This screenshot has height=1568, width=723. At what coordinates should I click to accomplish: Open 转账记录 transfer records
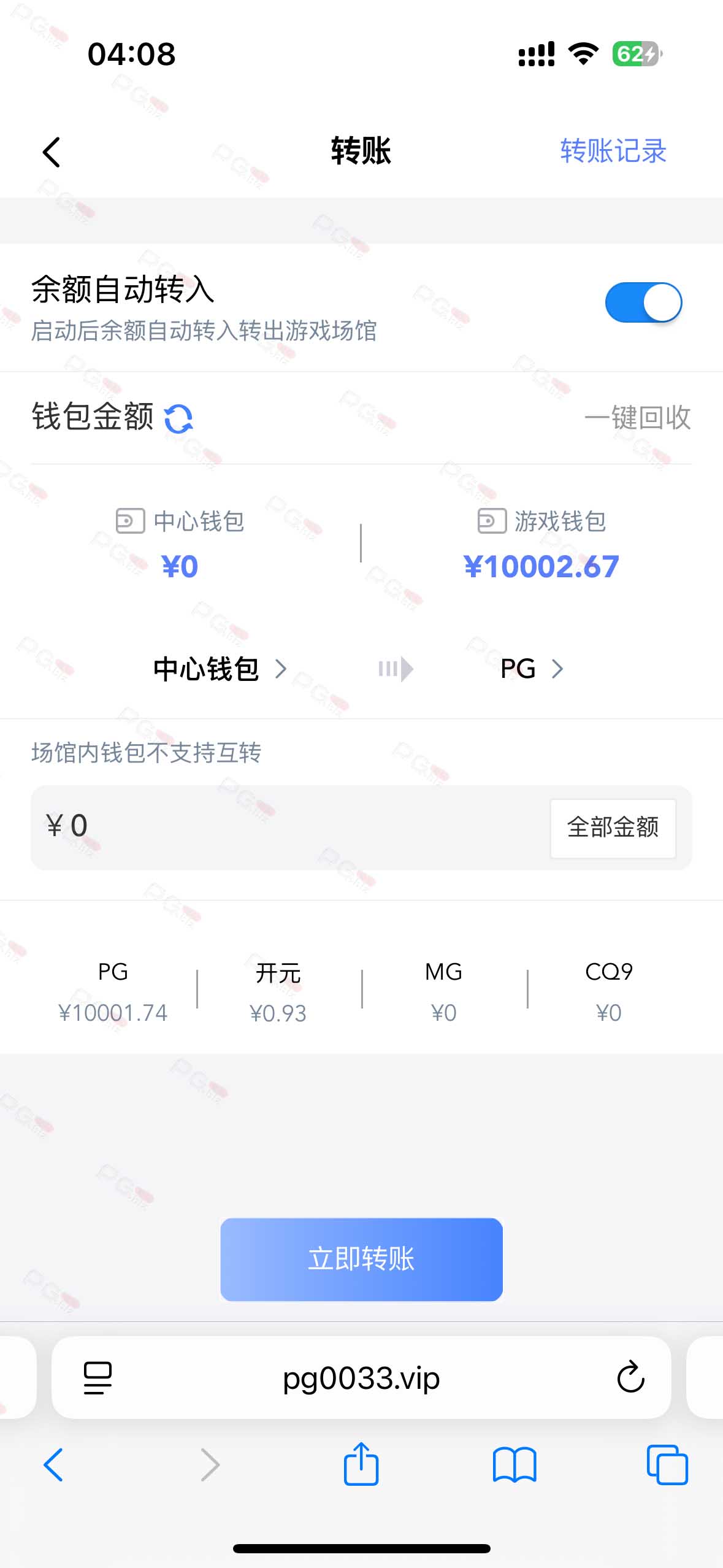click(x=613, y=151)
